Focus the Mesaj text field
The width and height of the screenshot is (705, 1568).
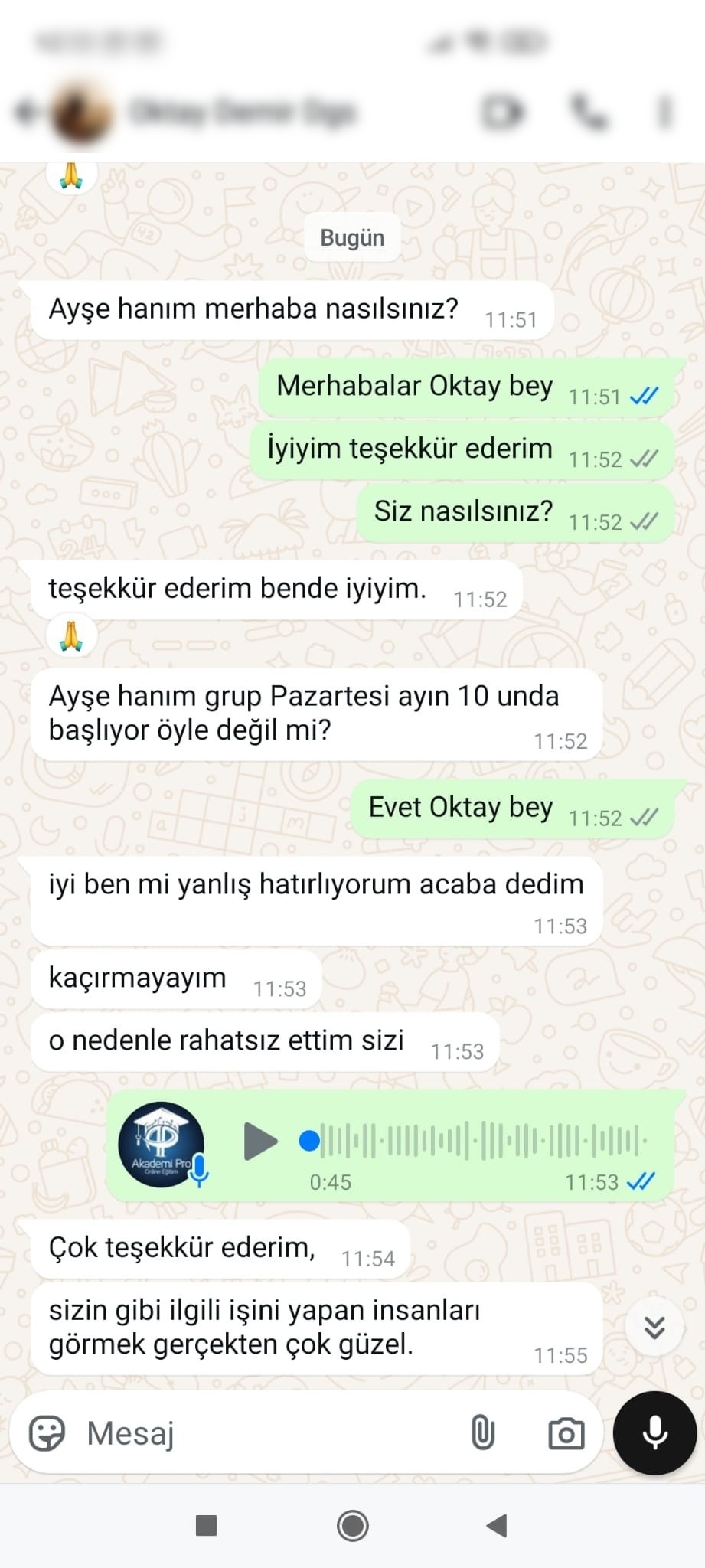(268, 1433)
